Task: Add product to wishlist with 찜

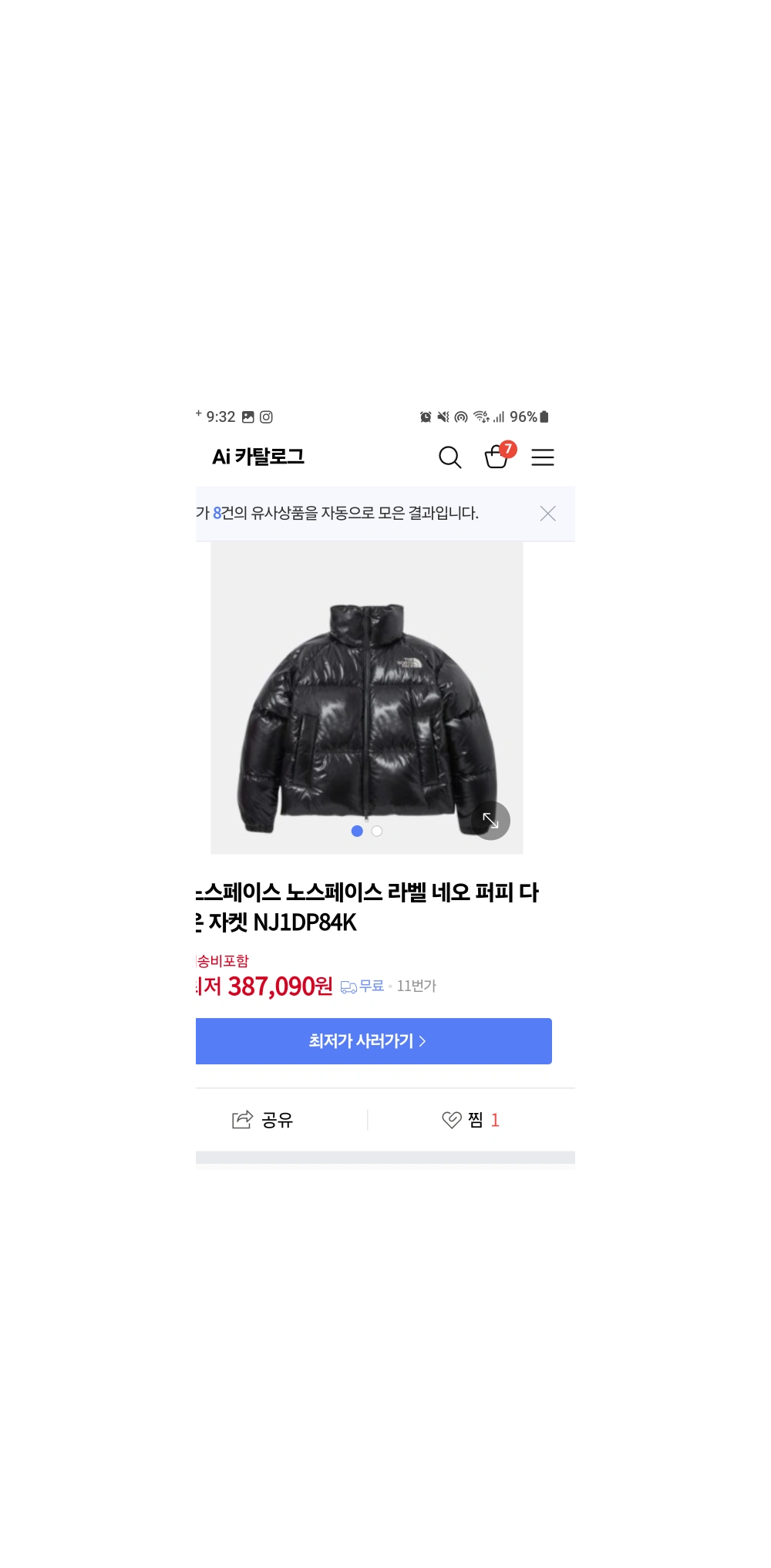Action: [470, 1120]
